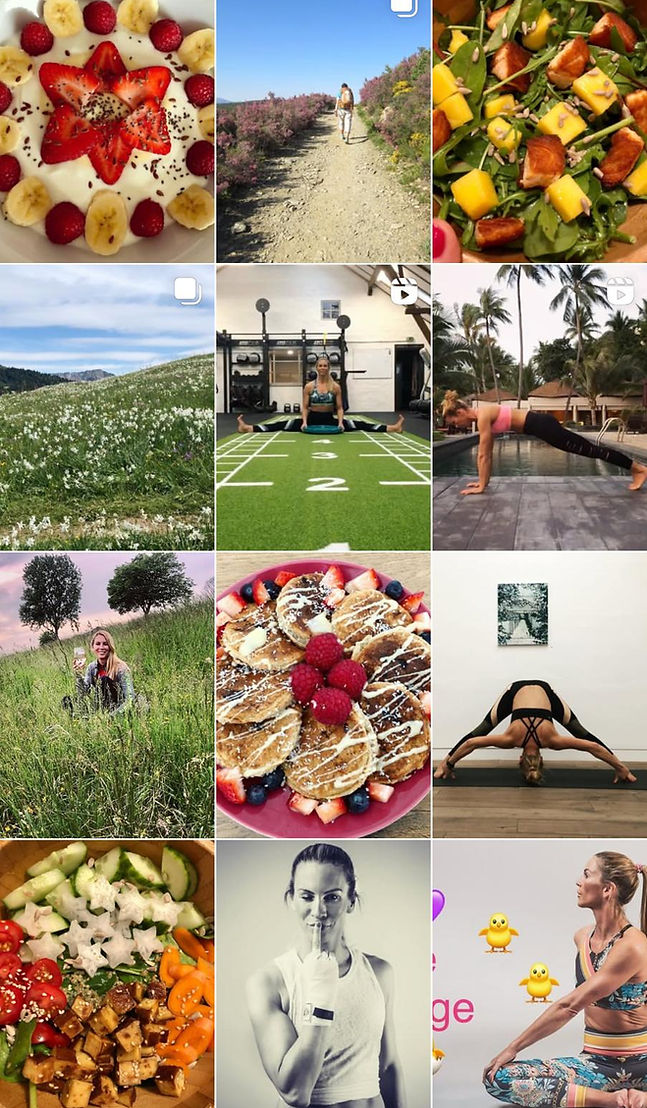Play the poolside plank reel with palm trees
The image size is (647, 1108).
[540, 408]
